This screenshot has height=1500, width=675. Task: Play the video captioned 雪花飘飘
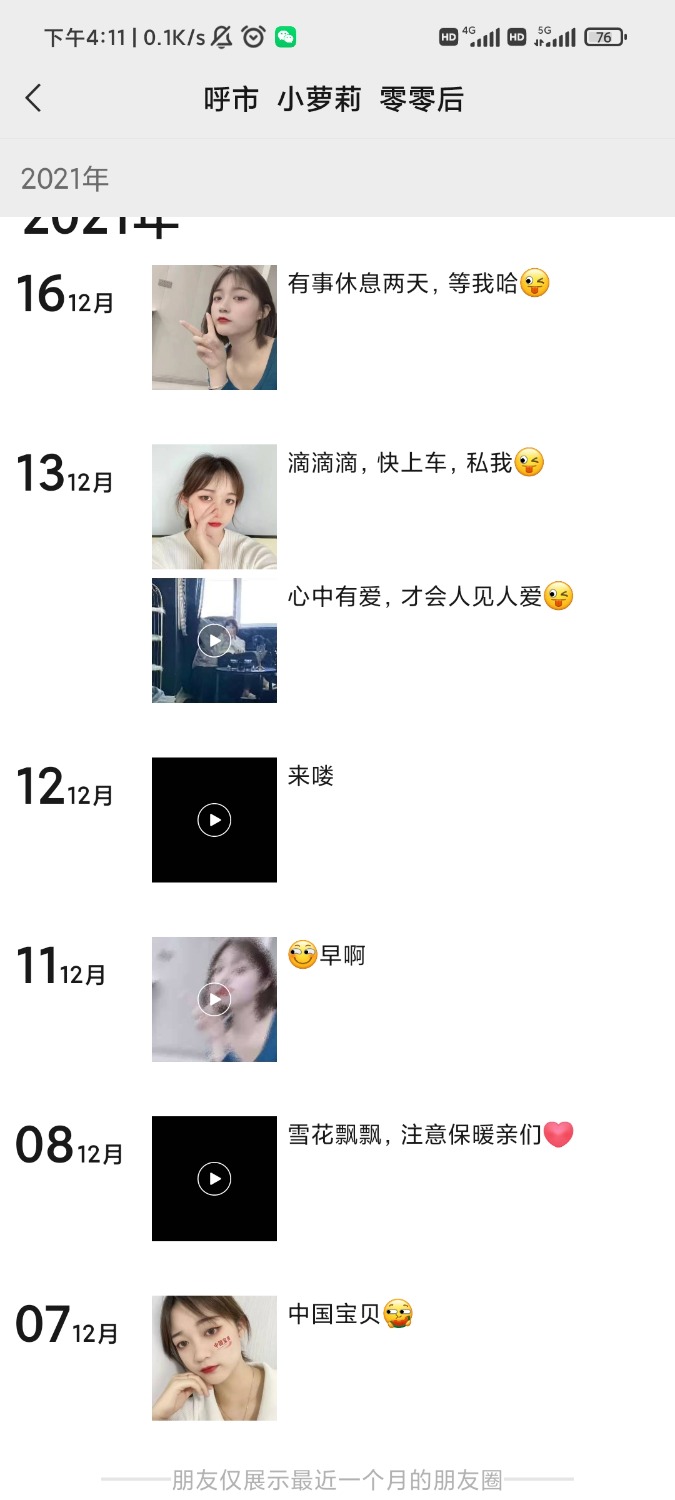214,1178
